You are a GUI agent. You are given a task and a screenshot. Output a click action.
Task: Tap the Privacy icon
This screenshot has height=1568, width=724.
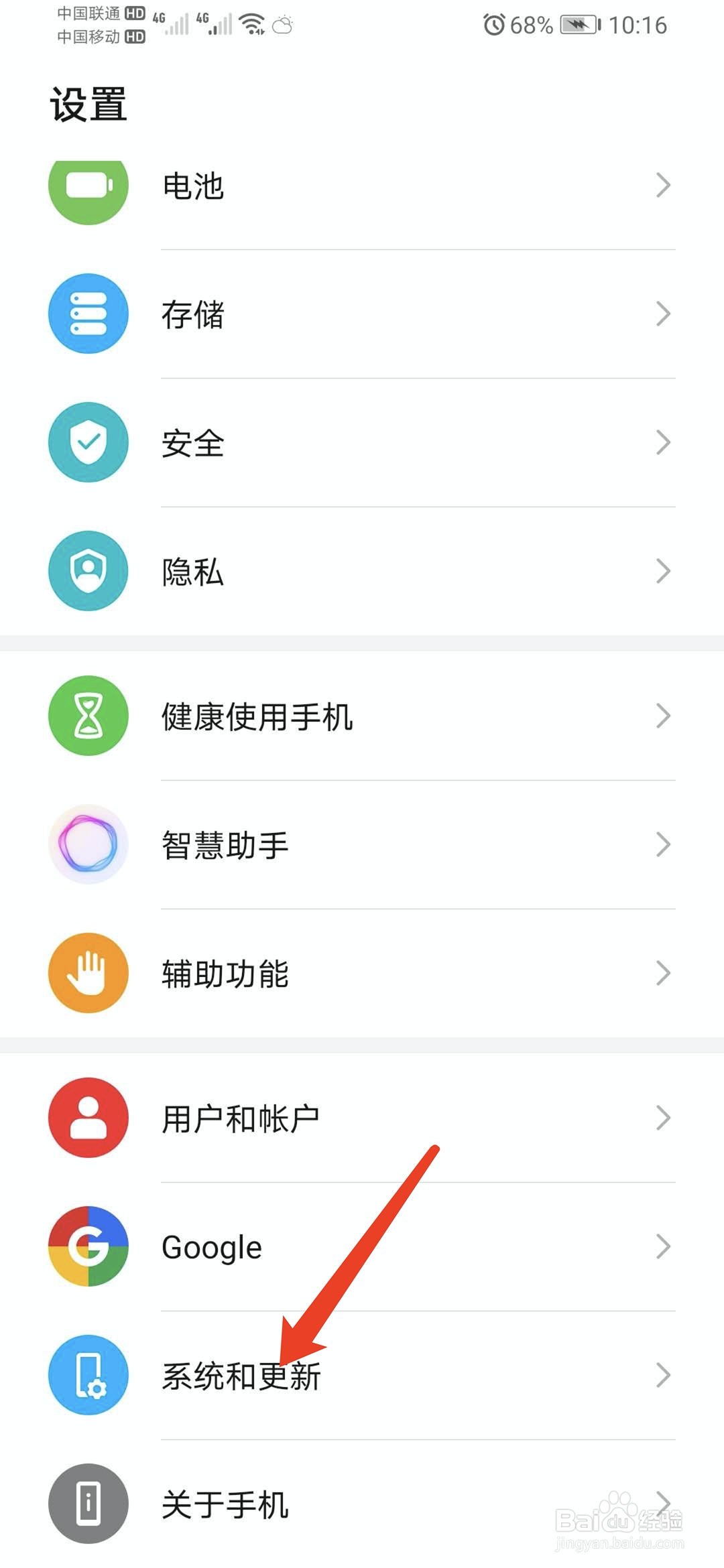click(x=88, y=571)
